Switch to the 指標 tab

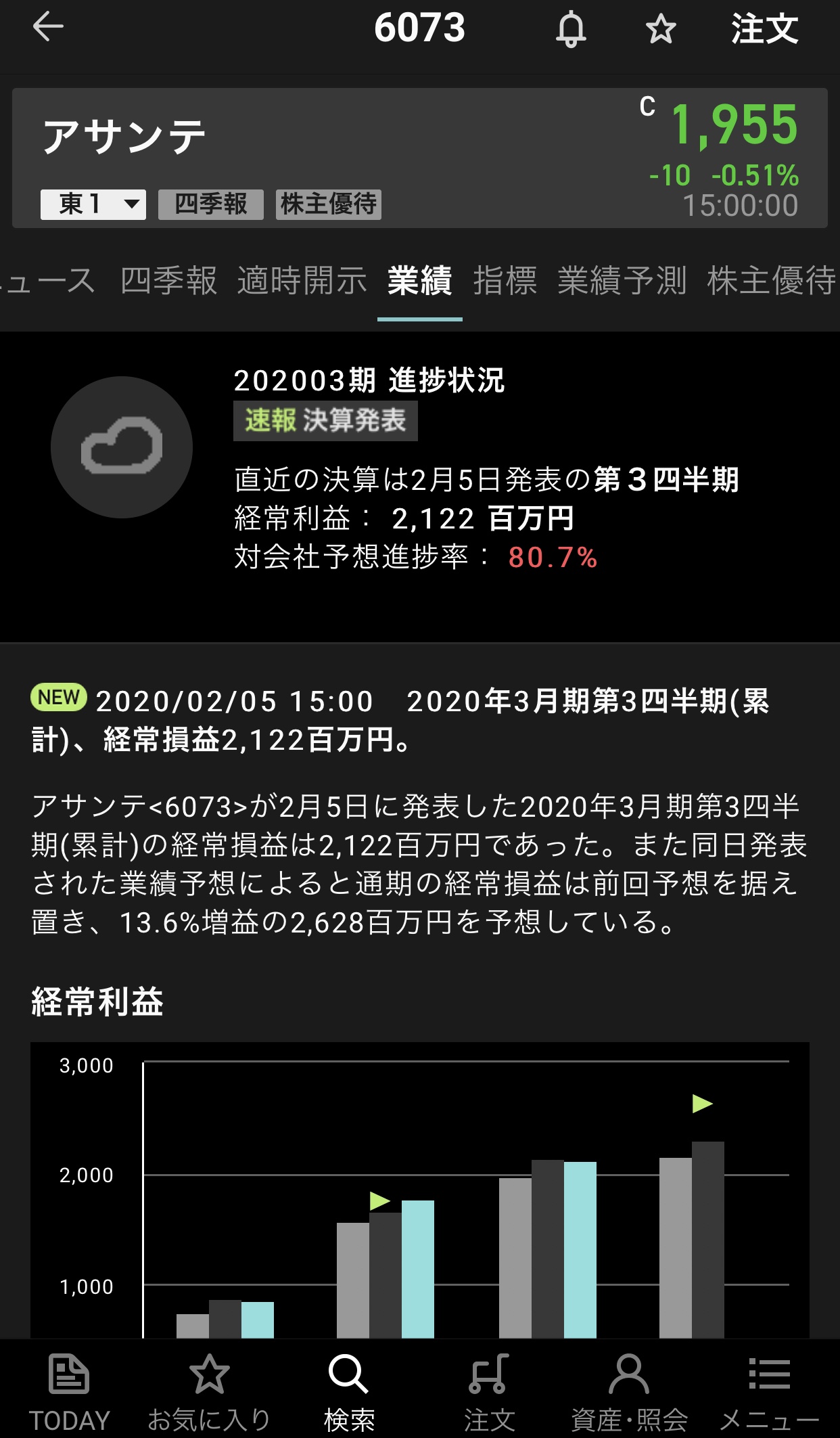(505, 280)
